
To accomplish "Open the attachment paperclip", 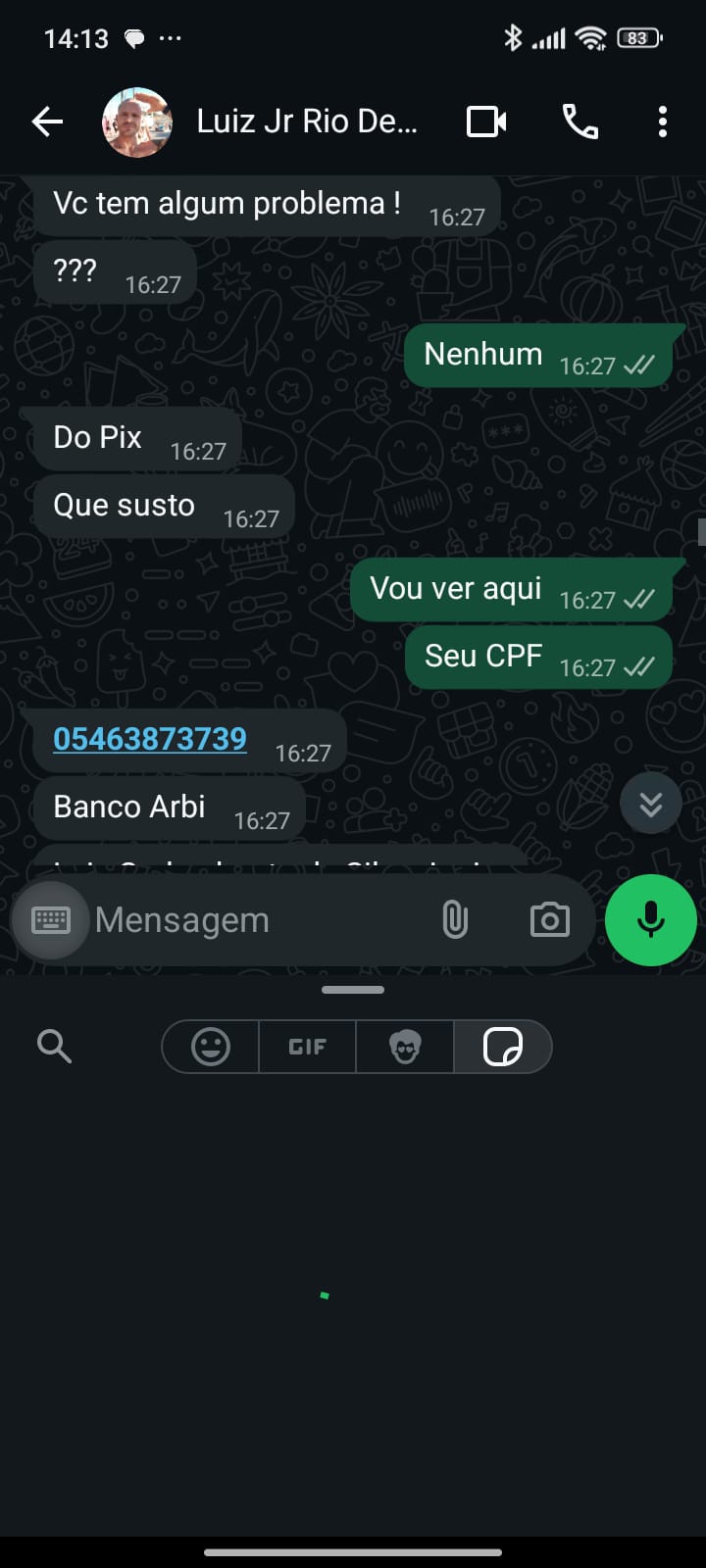I will (x=455, y=920).
